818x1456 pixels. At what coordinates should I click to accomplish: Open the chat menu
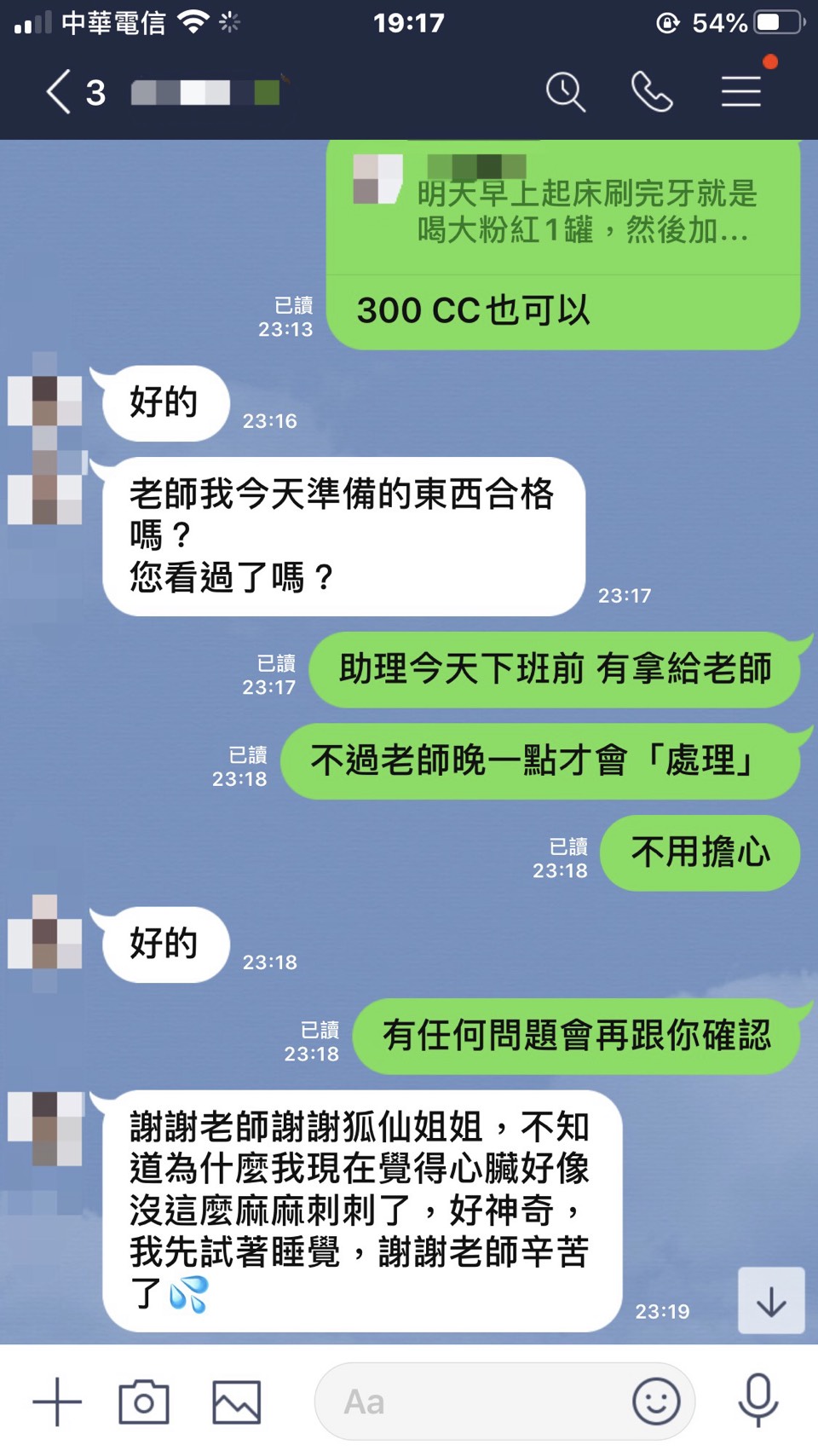click(x=740, y=92)
